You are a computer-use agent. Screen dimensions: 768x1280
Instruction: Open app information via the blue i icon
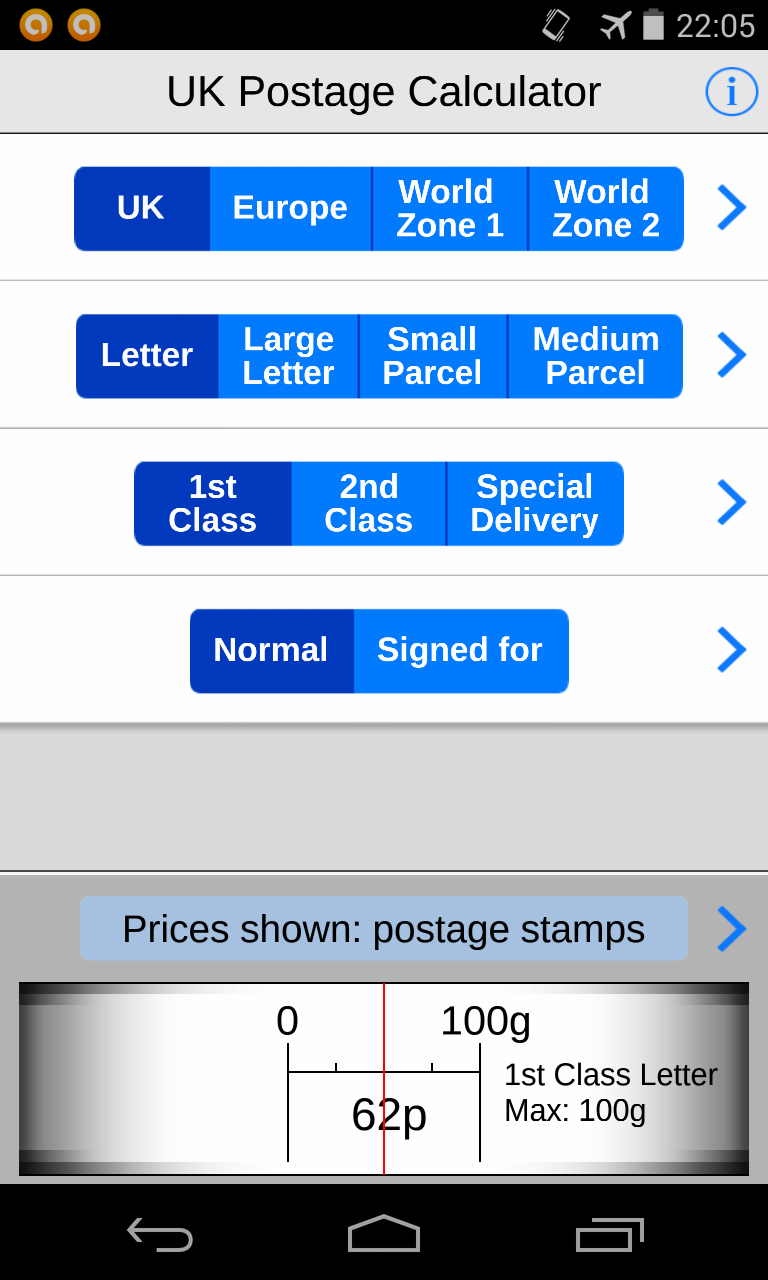[731, 91]
